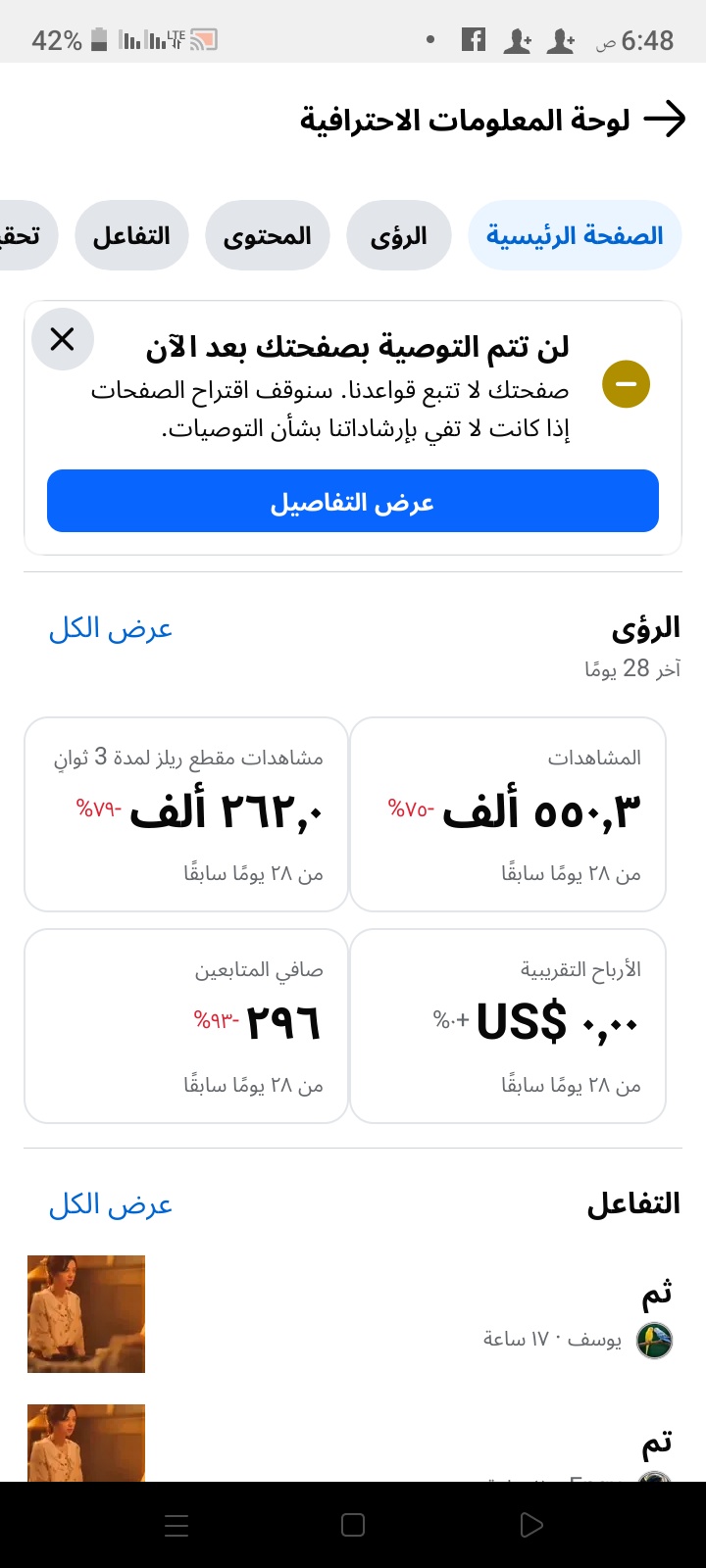Screen dimensions: 706x1568
Task: Open the المحتوى tab
Action: [267, 236]
